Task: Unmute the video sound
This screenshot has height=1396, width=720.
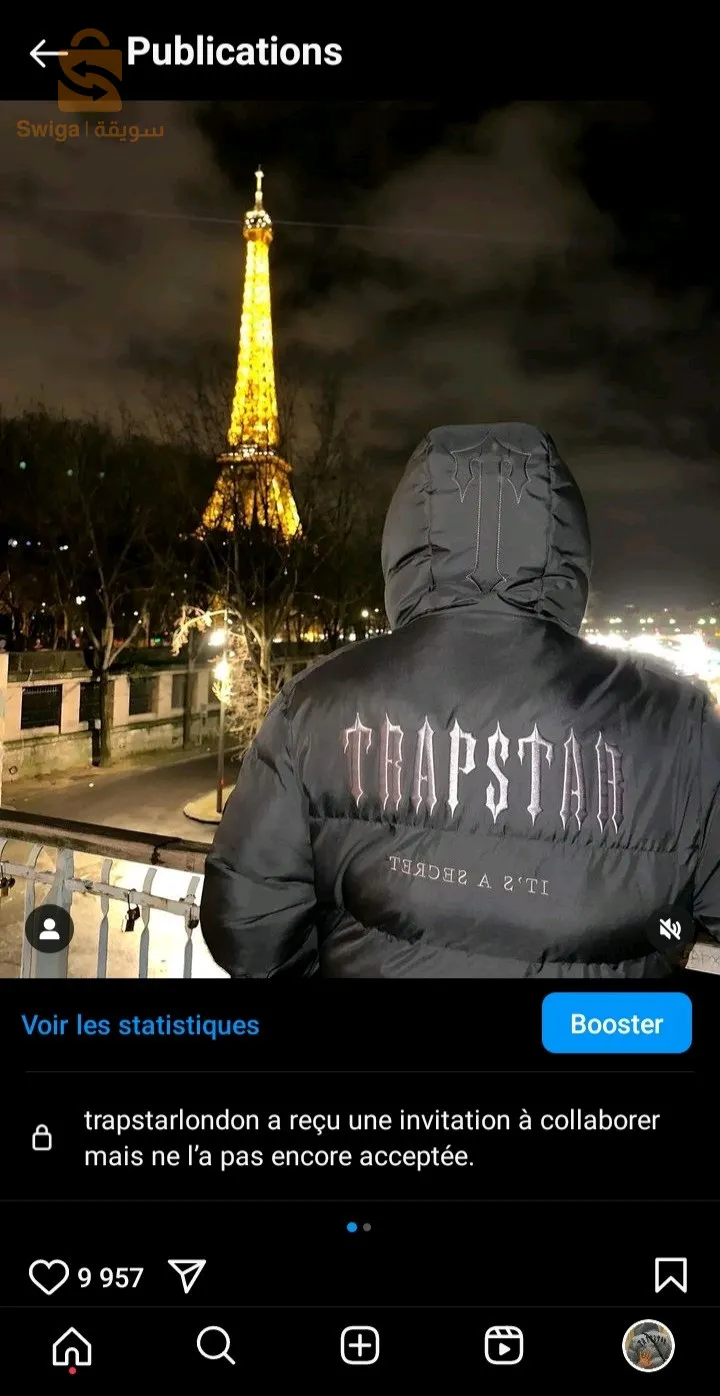Action: [x=671, y=928]
